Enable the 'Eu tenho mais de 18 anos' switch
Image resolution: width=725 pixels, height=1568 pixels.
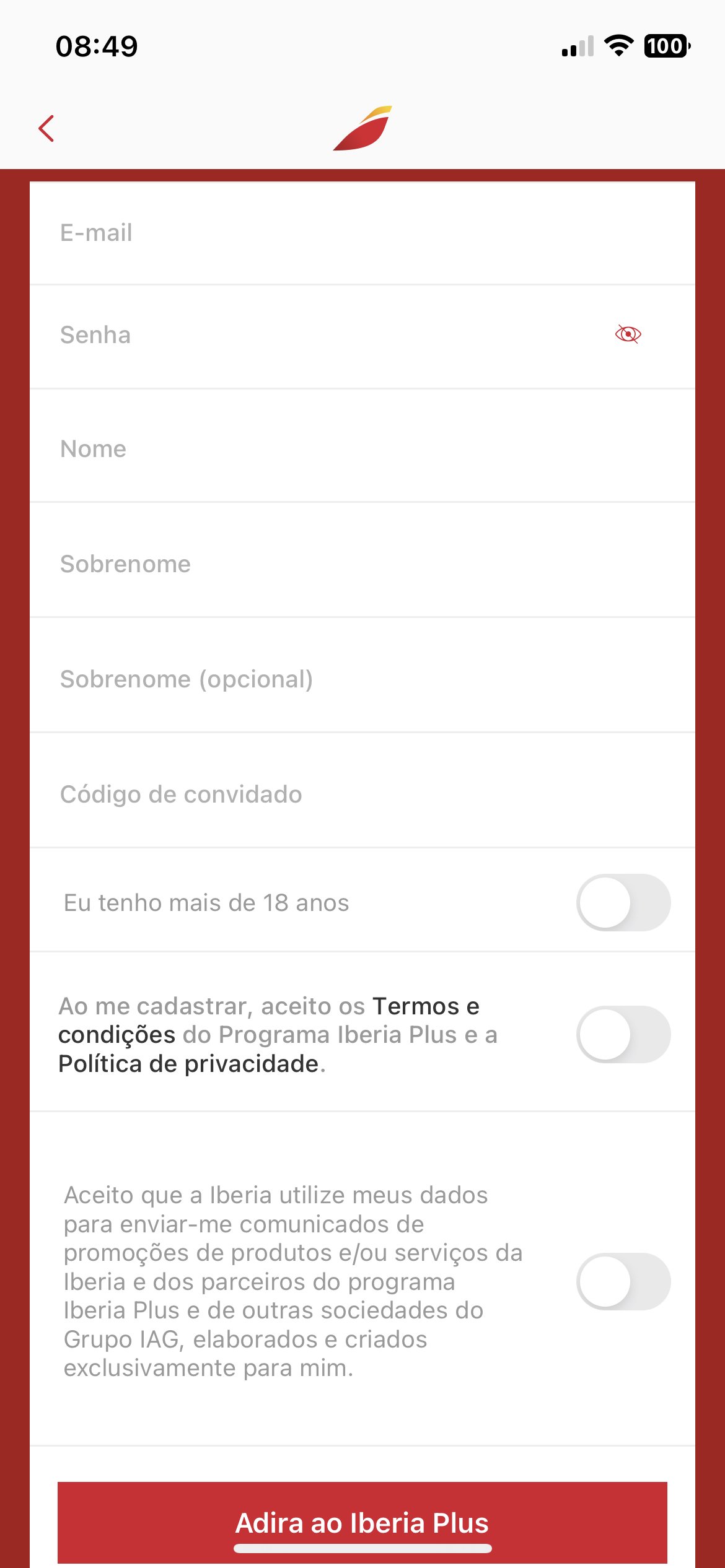click(x=623, y=902)
